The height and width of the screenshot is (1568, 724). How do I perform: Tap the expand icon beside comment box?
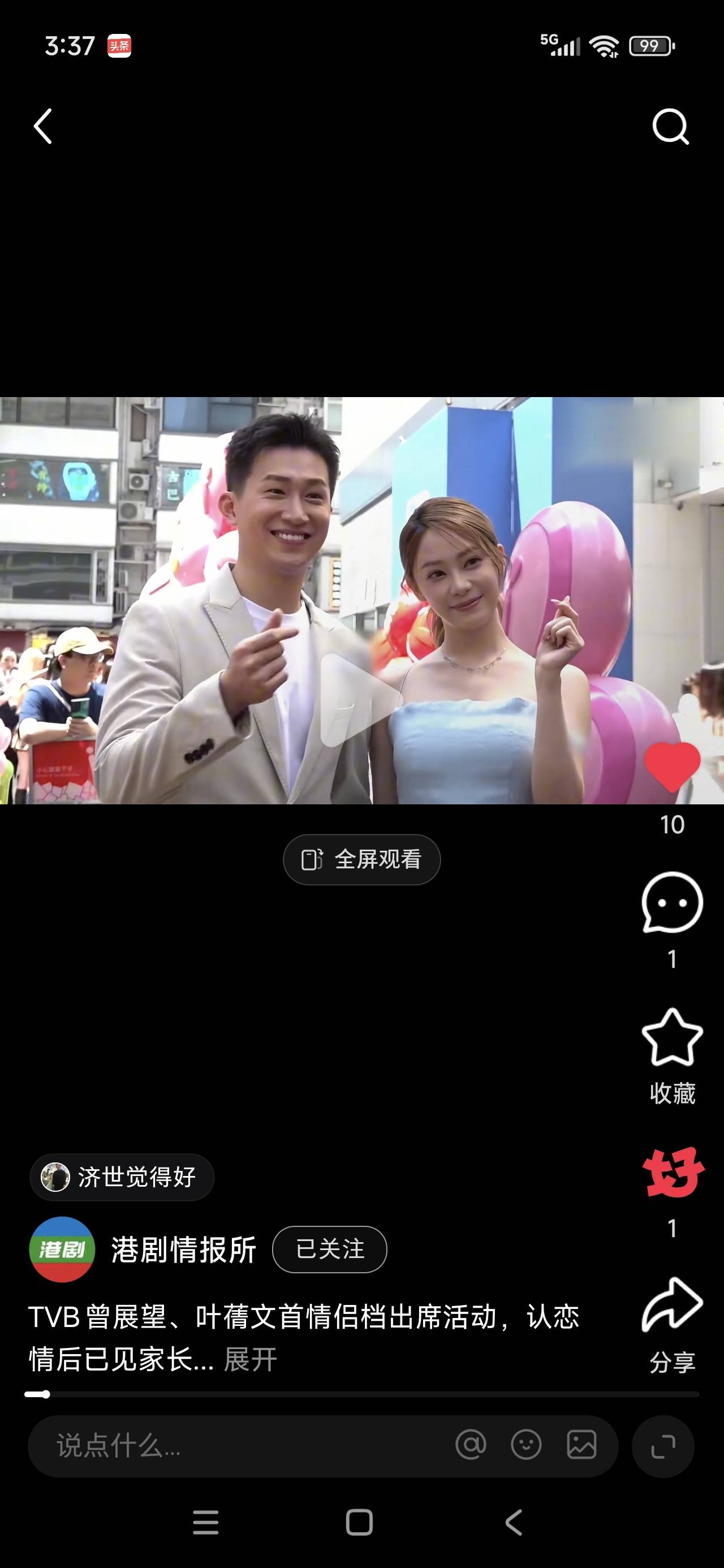click(663, 1446)
